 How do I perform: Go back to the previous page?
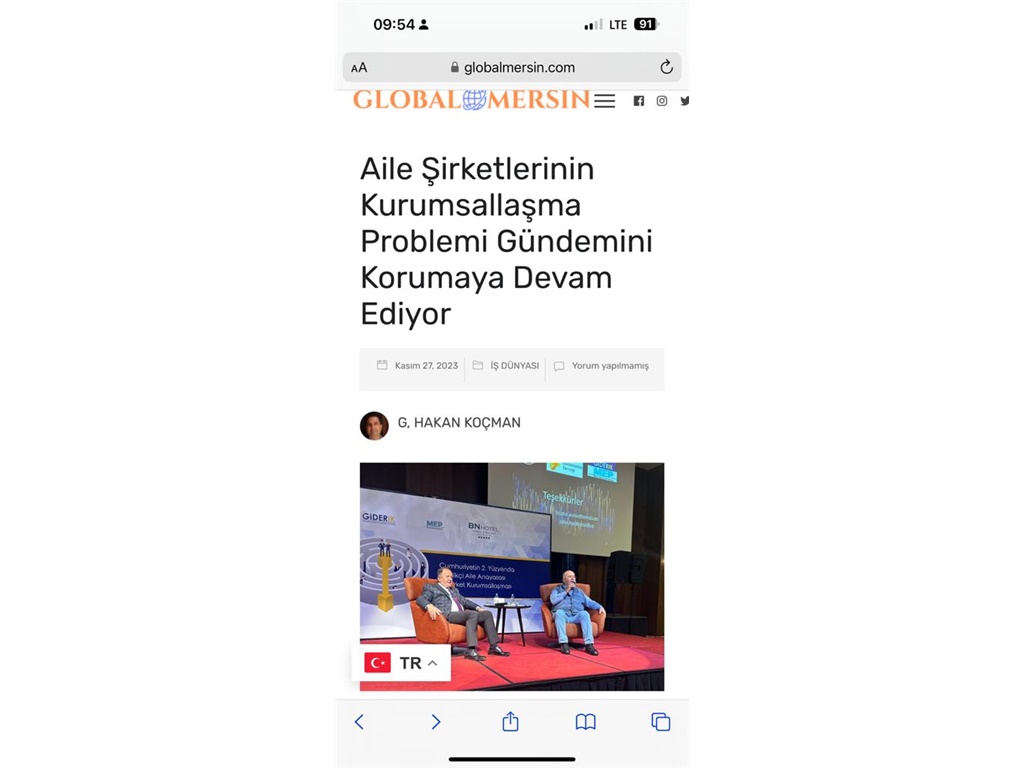pos(359,721)
